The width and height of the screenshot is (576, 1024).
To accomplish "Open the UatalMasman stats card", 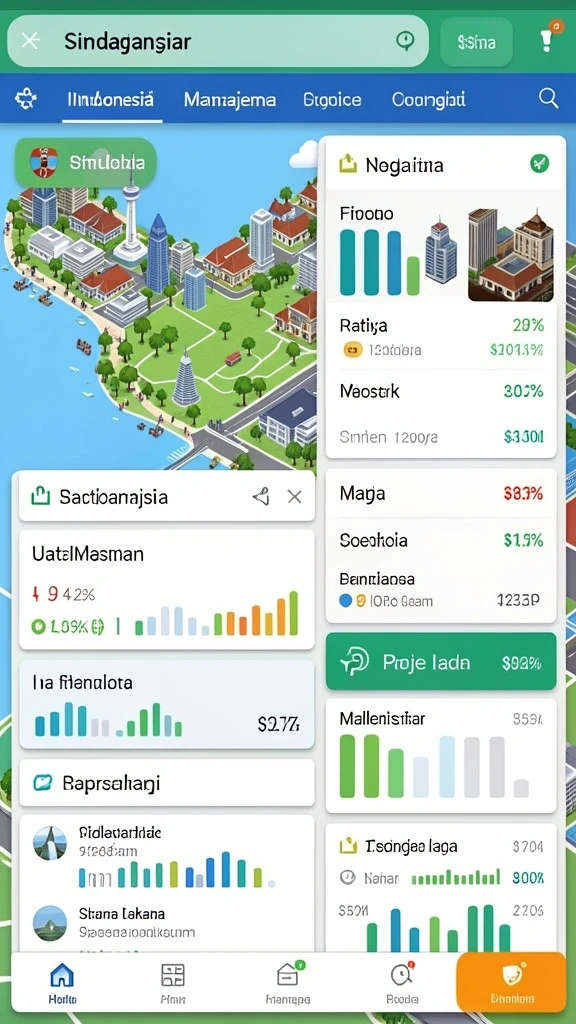I will (x=167, y=589).
